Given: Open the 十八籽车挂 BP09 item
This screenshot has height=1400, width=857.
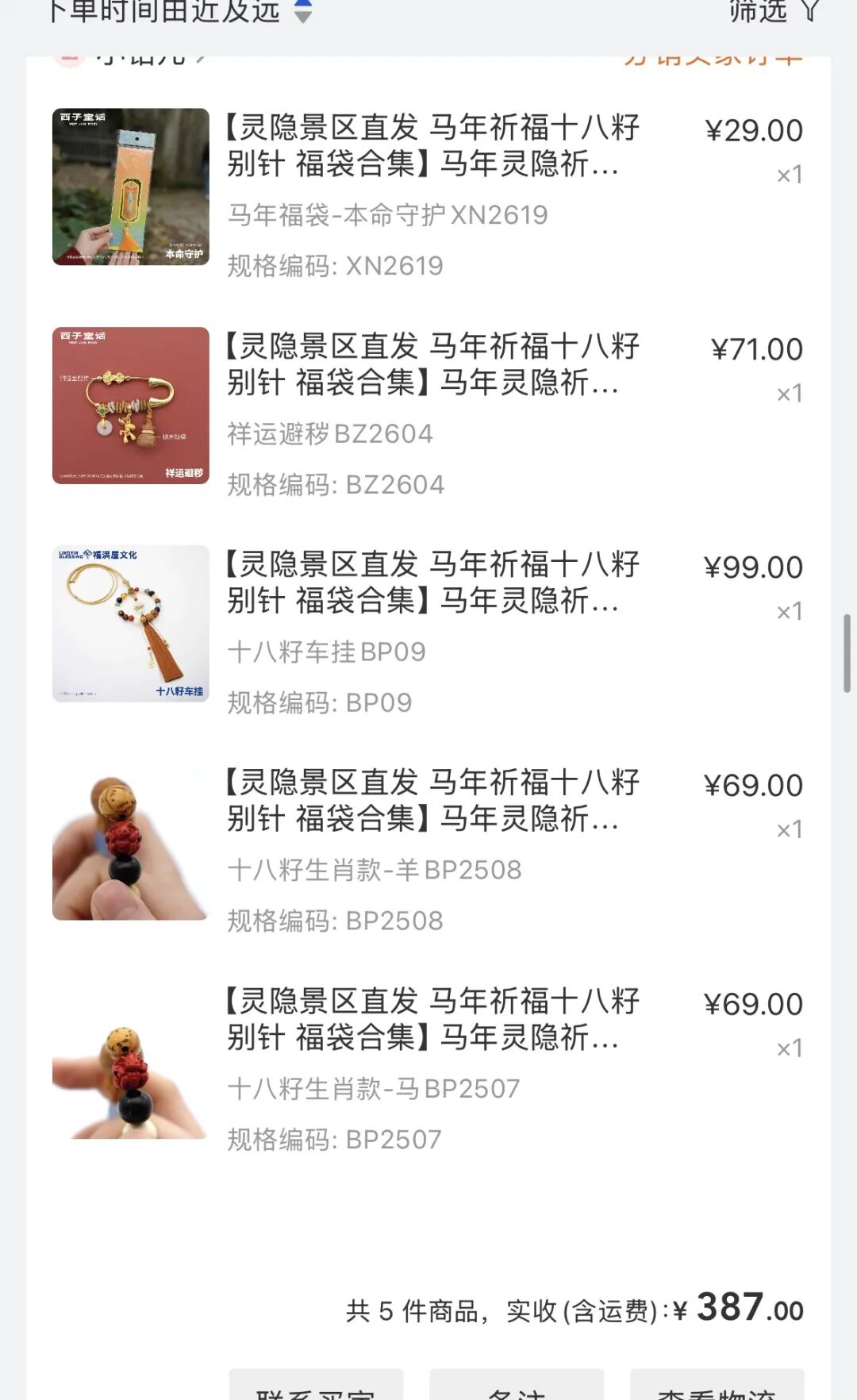Looking at the screenshot, I should click(x=428, y=631).
